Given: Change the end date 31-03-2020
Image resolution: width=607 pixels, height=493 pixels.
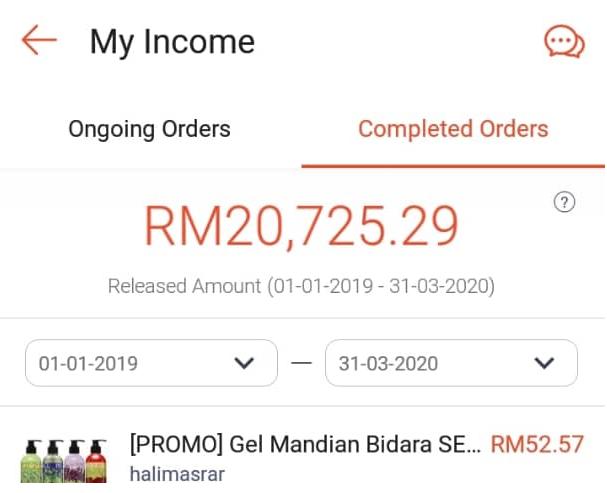Looking at the screenshot, I should pos(451,363).
